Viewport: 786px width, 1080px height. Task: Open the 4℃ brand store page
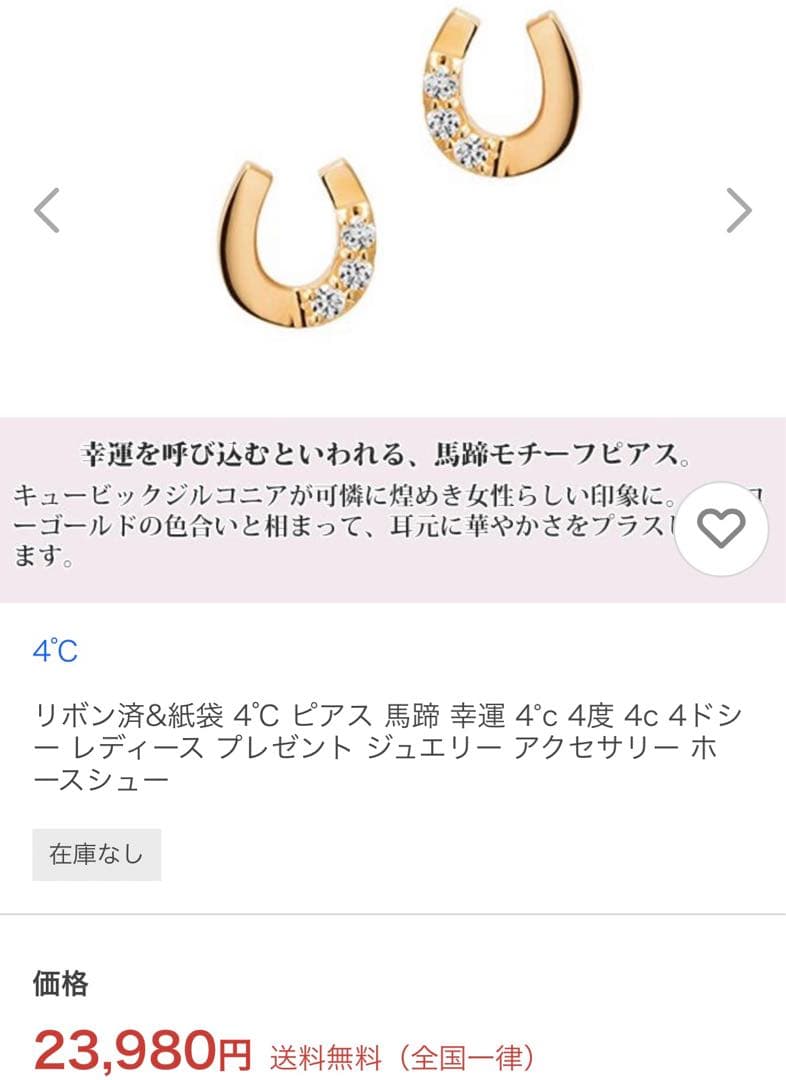point(52,650)
